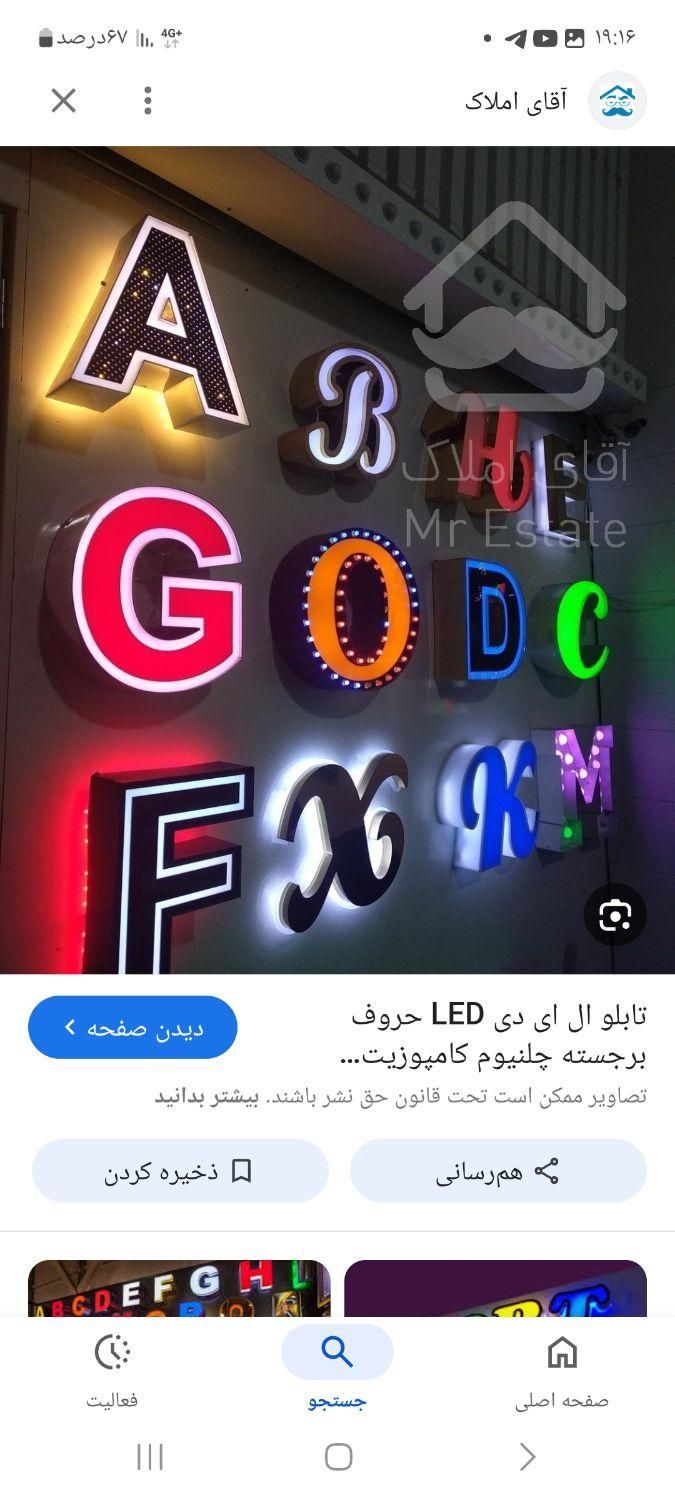Open the بیشتر بدانید learn more link
The width and height of the screenshot is (675, 1500).
pos(207,1096)
